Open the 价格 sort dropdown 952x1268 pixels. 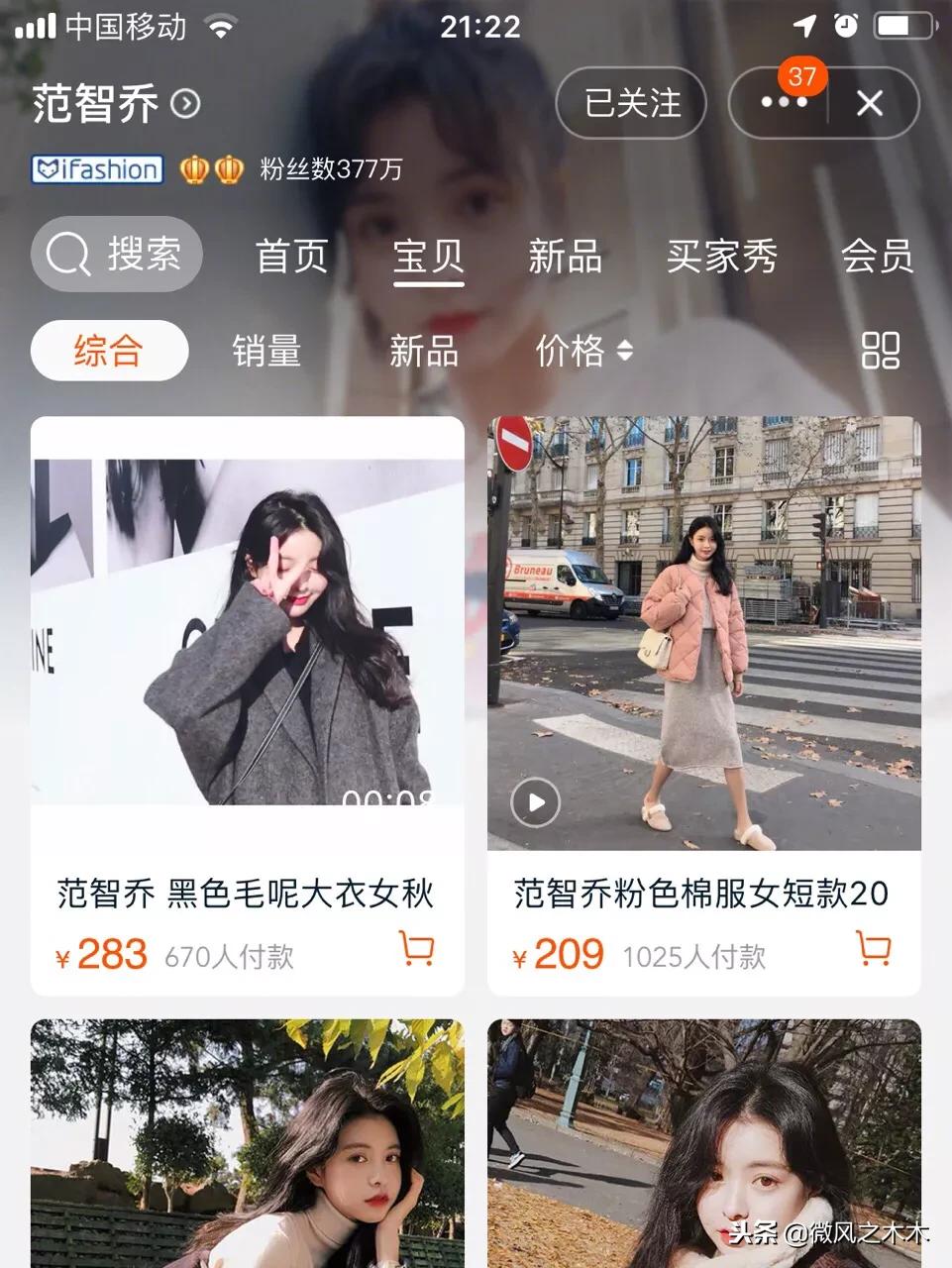pyautogui.click(x=583, y=350)
